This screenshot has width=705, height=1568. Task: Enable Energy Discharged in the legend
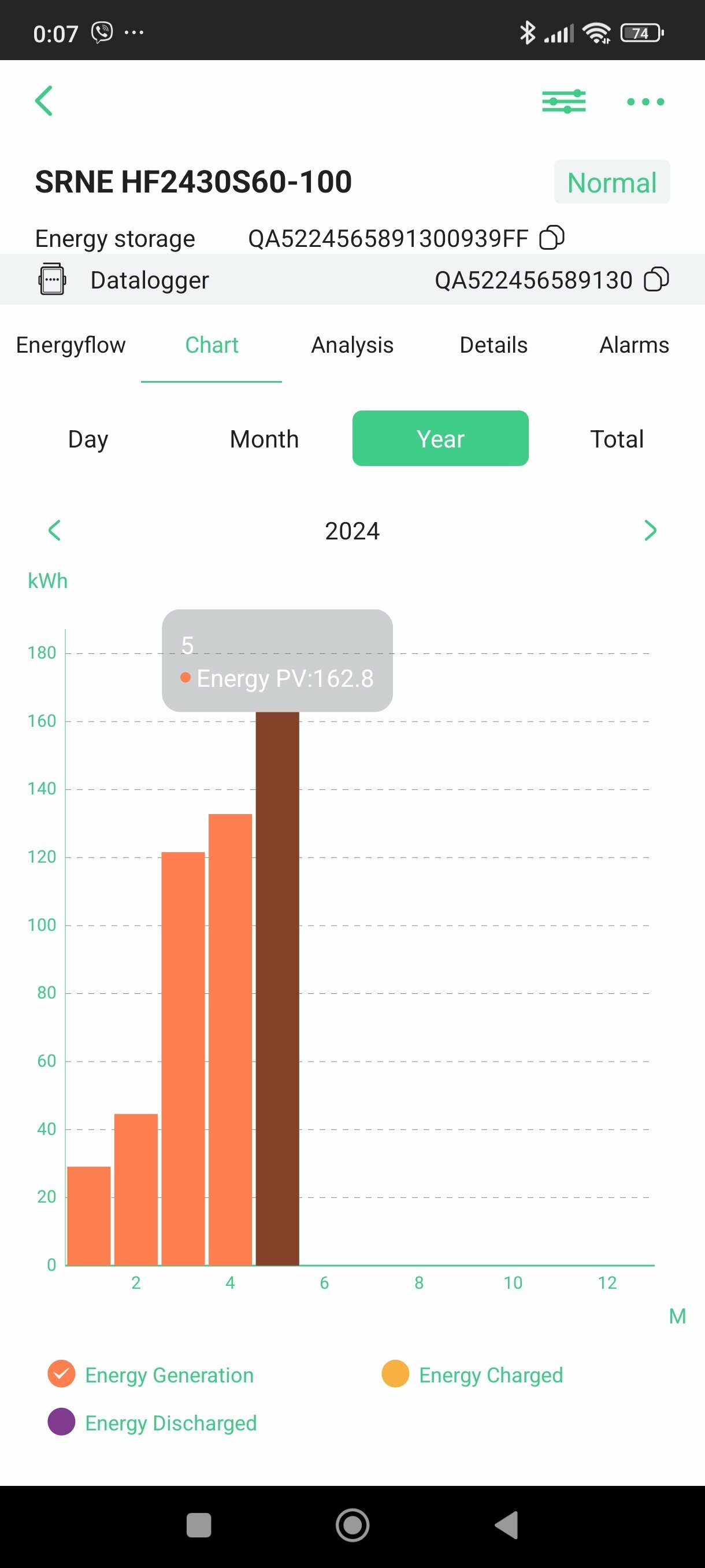tap(61, 1422)
